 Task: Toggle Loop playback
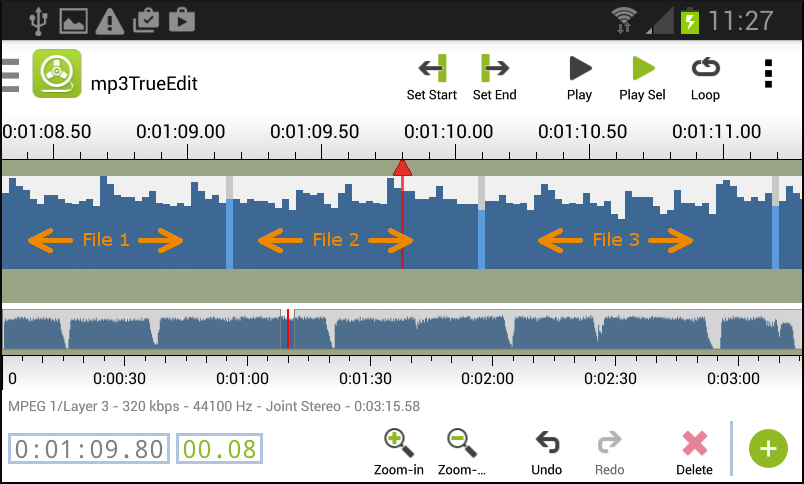point(705,78)
